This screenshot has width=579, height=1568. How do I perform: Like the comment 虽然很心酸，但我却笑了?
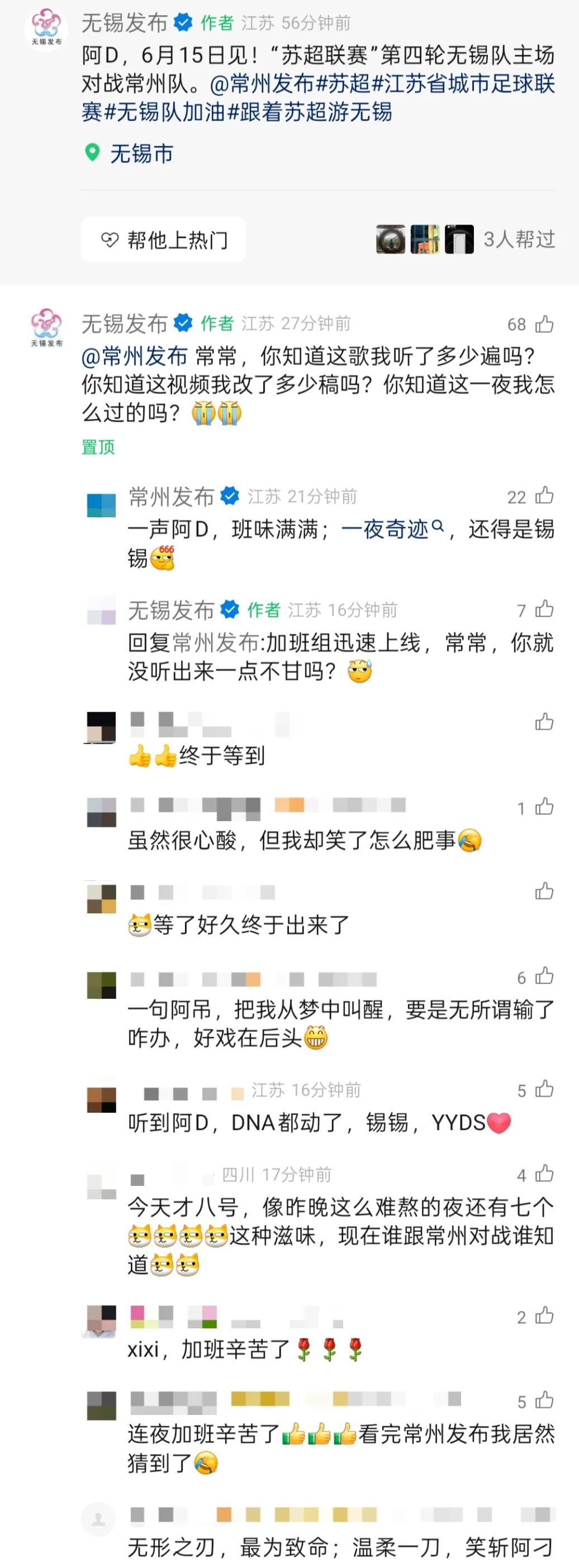tap(544, 807)
